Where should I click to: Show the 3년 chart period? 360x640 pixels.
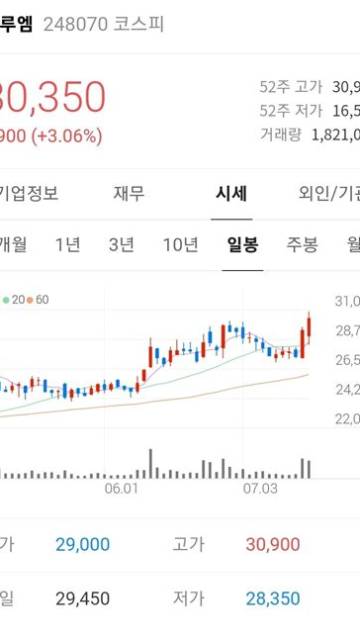[121, 244]
